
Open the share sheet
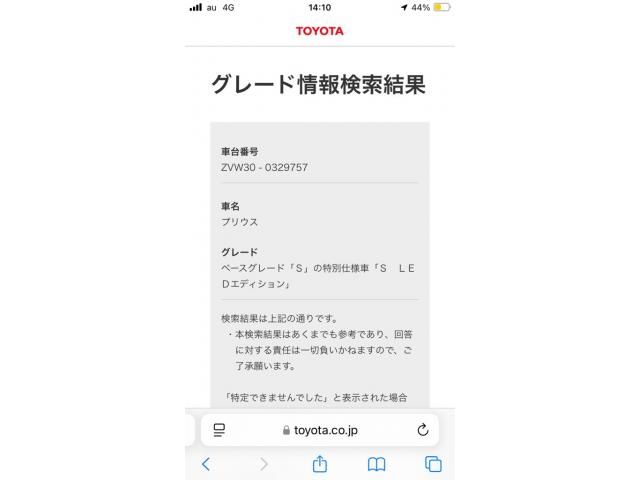point(320,464)
